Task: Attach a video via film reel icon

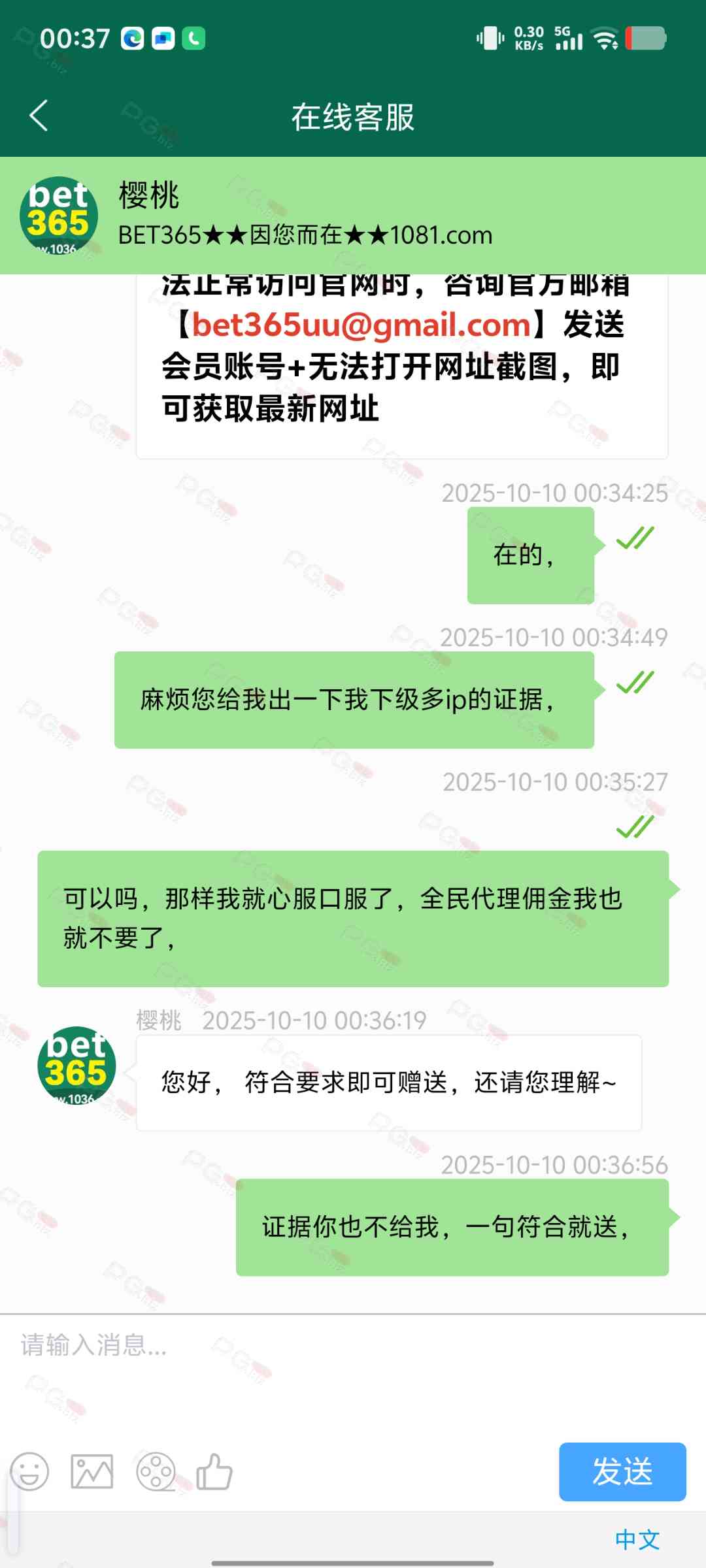Action: coord(156,1472)
